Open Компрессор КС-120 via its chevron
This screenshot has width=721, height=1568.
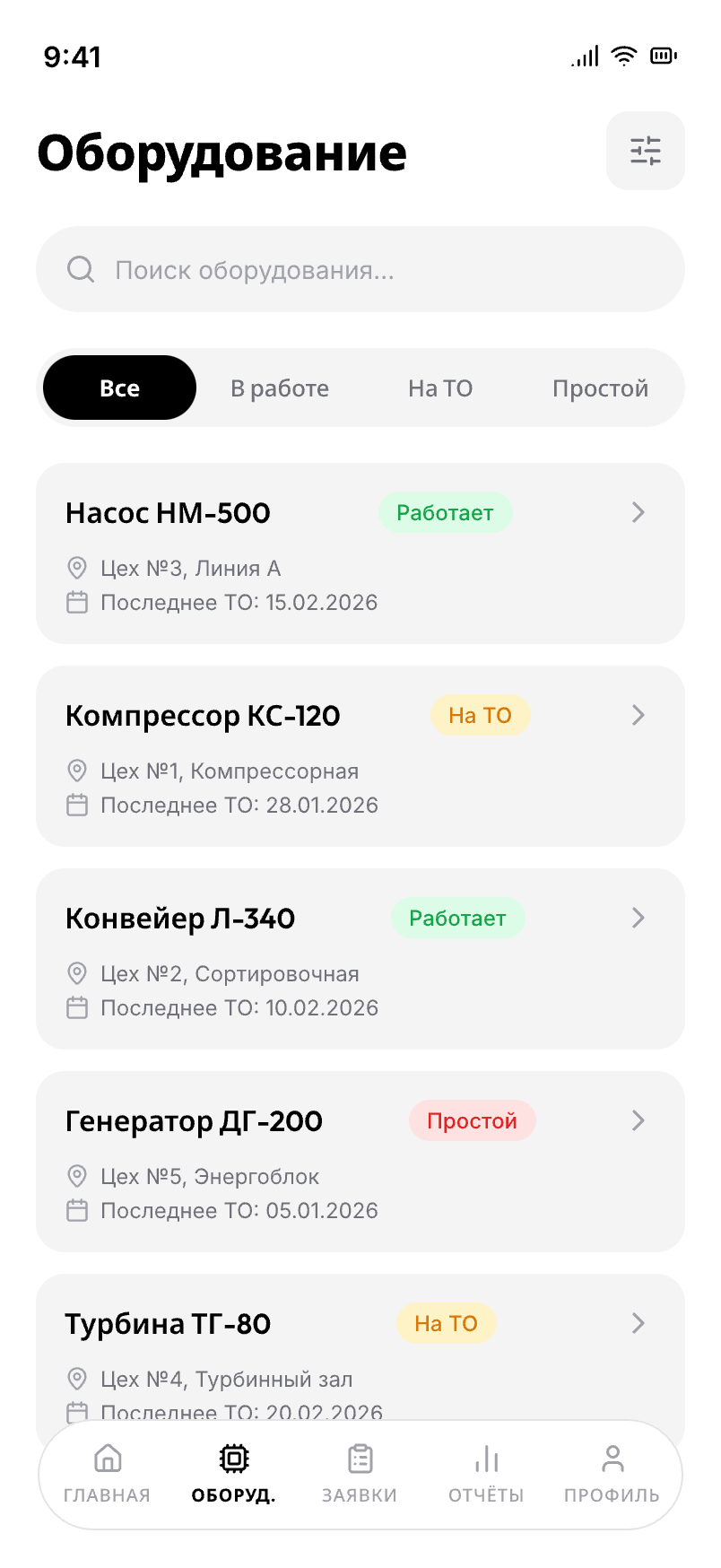tap(638, 715)
